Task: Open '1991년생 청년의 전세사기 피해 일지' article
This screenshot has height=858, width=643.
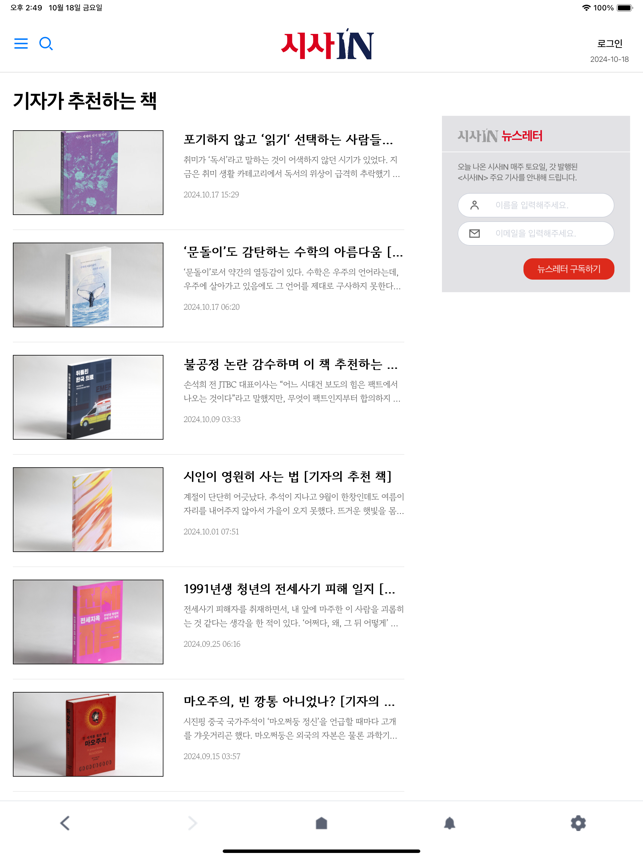Action: pos(289,589)
